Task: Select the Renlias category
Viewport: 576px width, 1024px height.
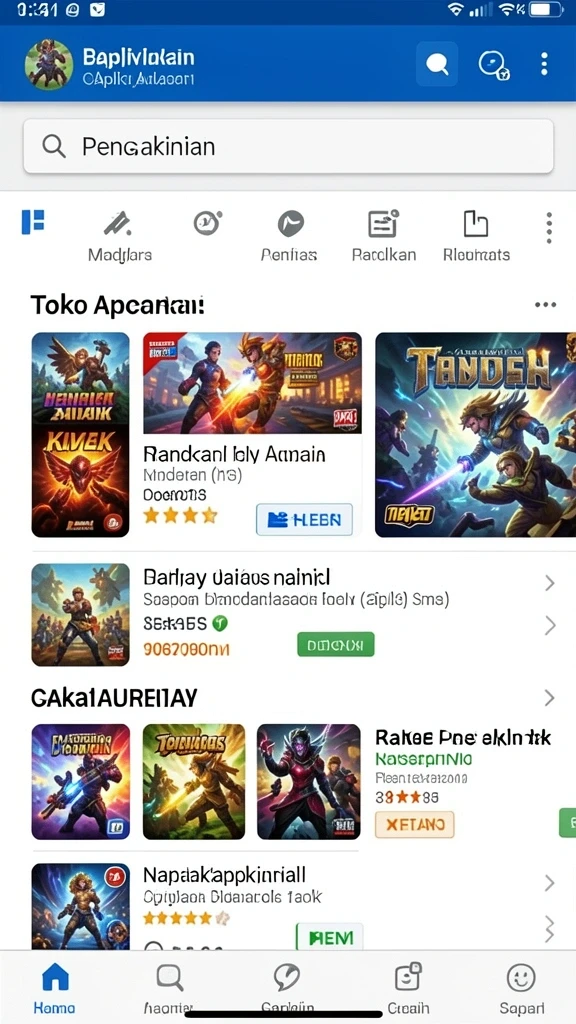Action: click(289, 237)
